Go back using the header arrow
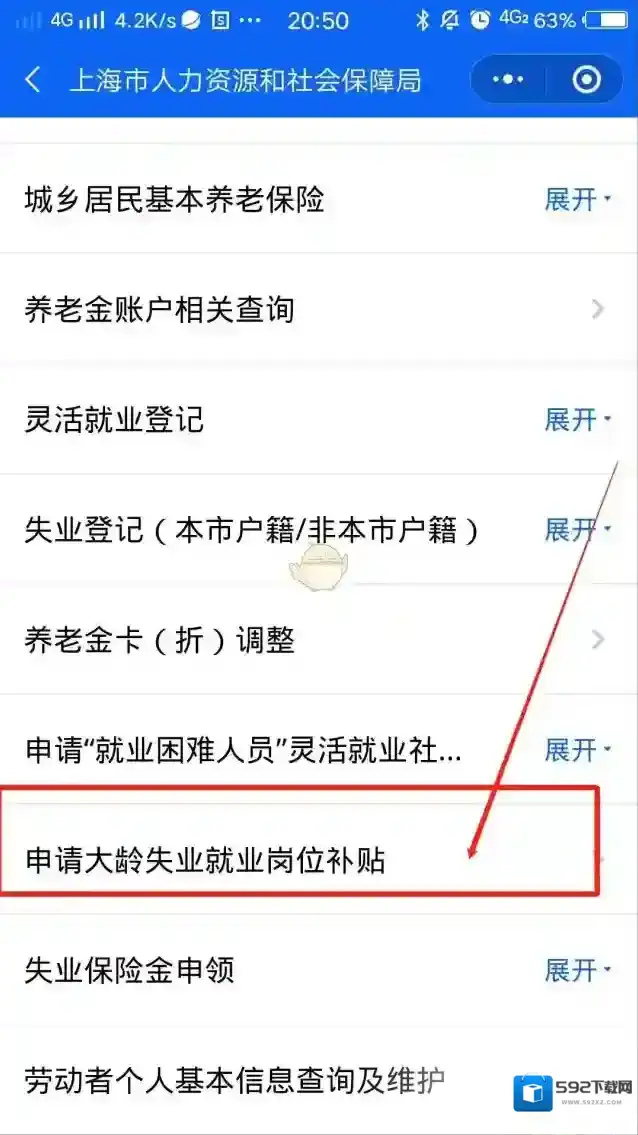The height and width of the screenshot is (1135, 638). (33, 80)
